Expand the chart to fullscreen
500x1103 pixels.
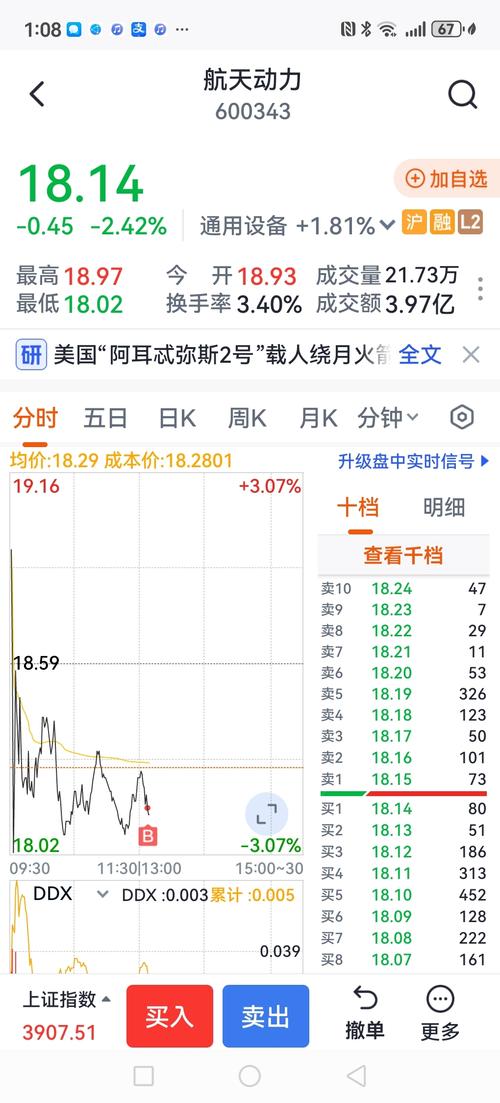tap(267, 815)
